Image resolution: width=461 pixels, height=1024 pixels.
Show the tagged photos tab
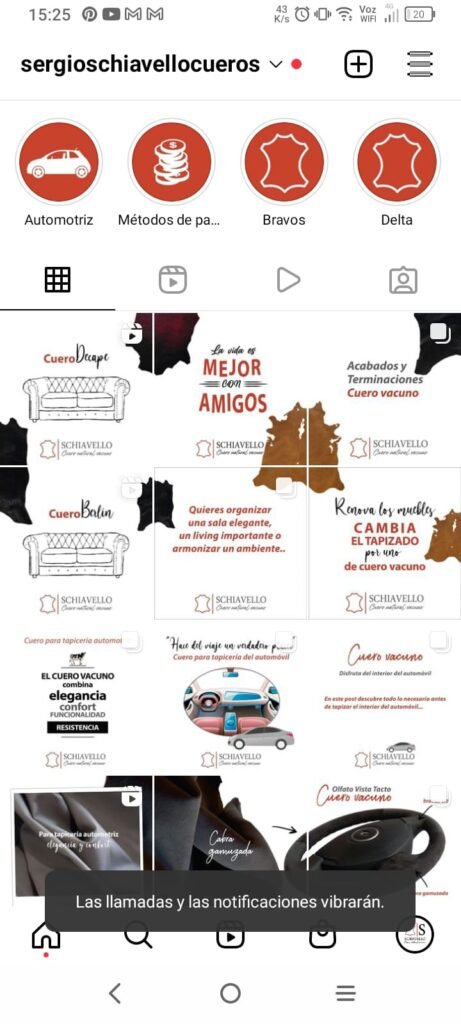pyautogui.click(x=403, y=280)
